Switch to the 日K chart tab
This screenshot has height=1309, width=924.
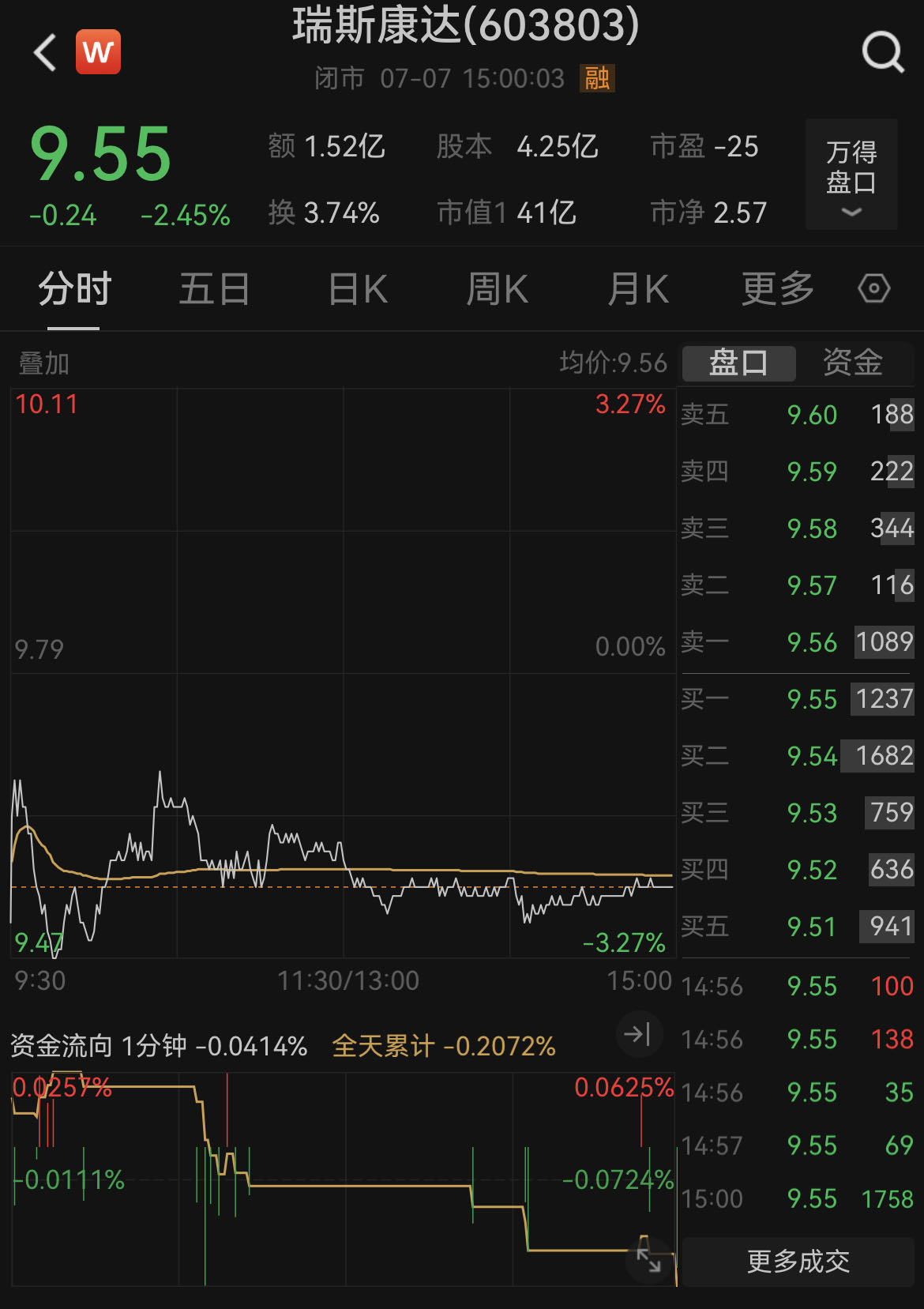(x=358, y=289)
